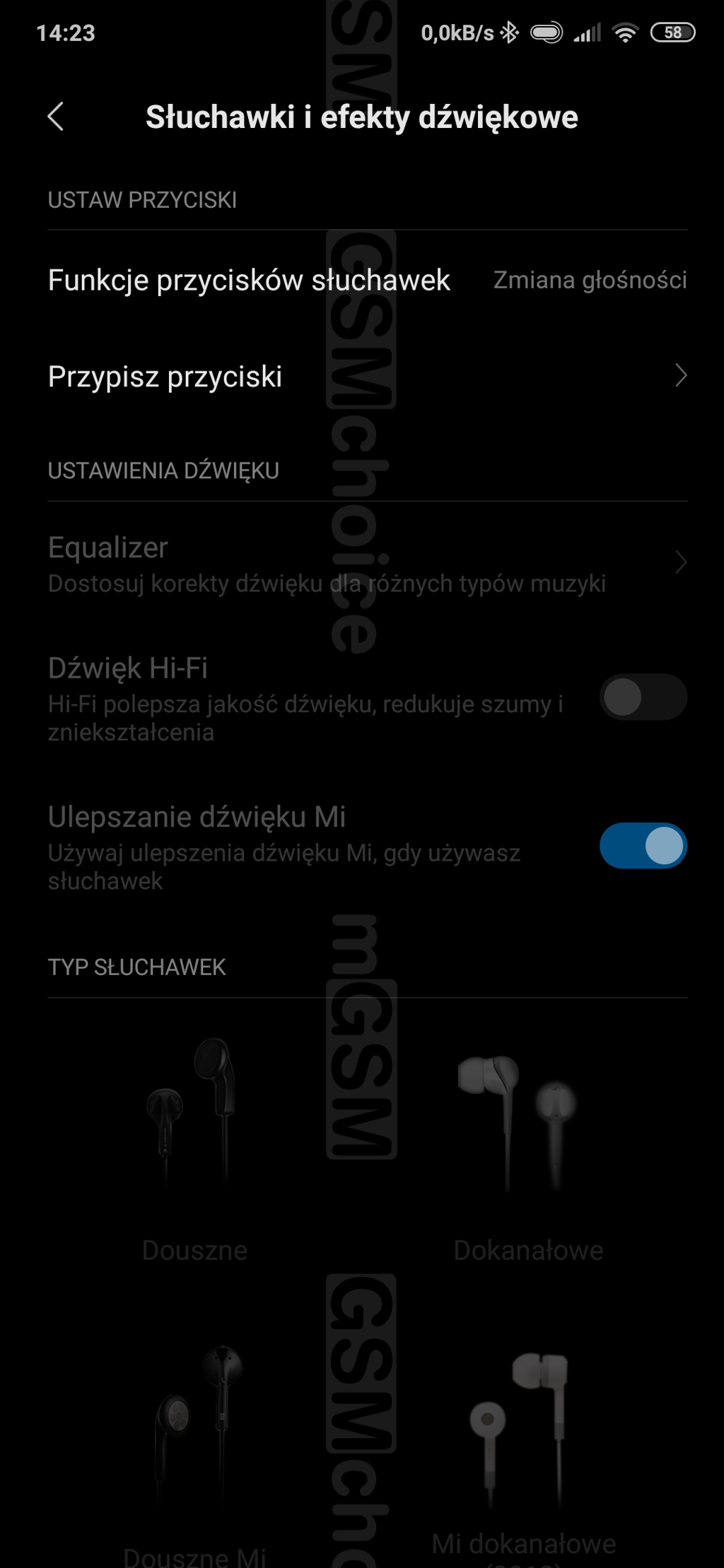The image size is (724, 1568).
Task: Go back from the headphones settings
Action: click(x=56, y=117)
